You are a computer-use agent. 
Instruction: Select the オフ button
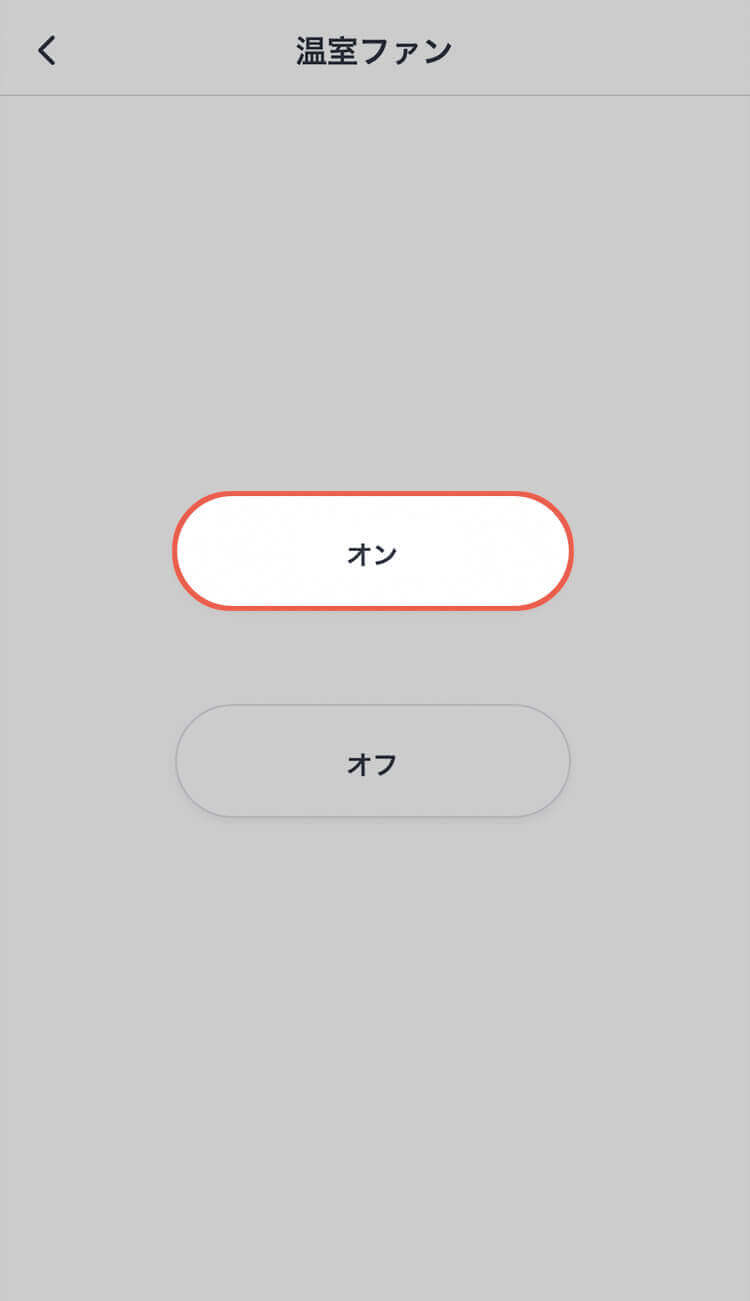click(x=373, y=761)
